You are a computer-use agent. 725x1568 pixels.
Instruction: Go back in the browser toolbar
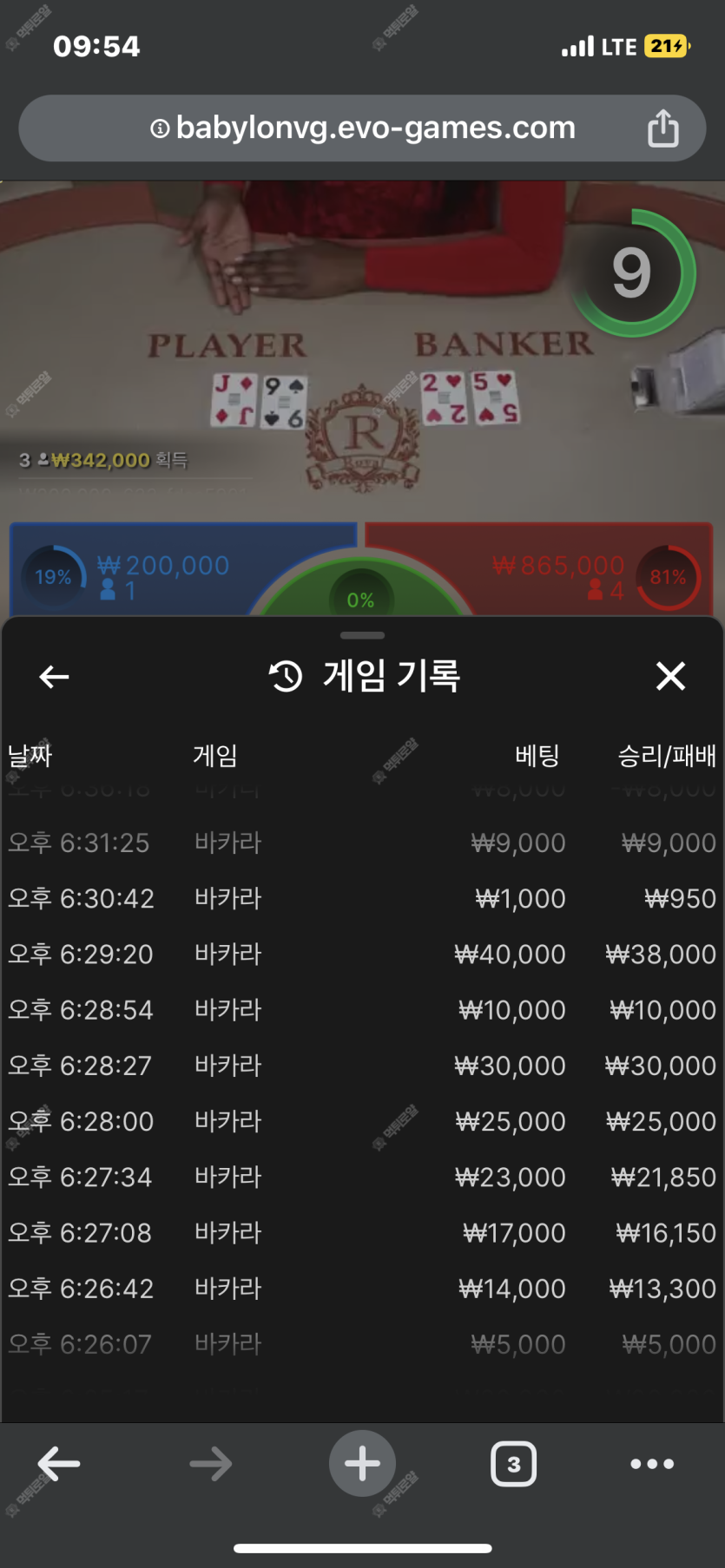(59, 1464)
